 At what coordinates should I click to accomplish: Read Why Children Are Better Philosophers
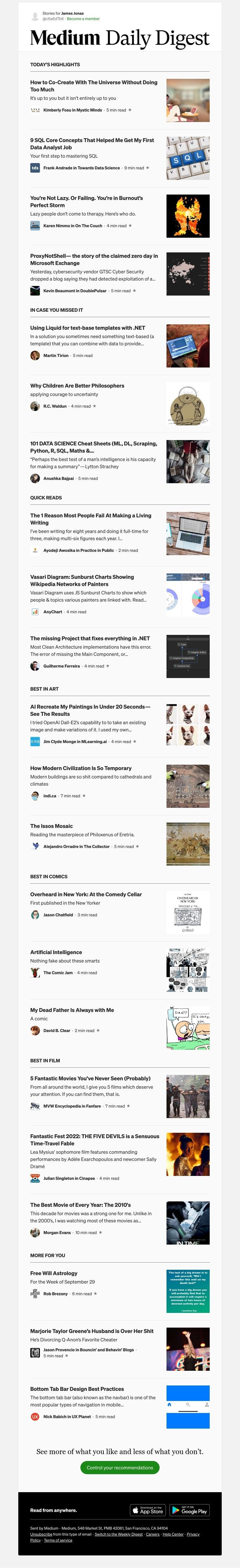pyautogui.click(x=77, y=385)
